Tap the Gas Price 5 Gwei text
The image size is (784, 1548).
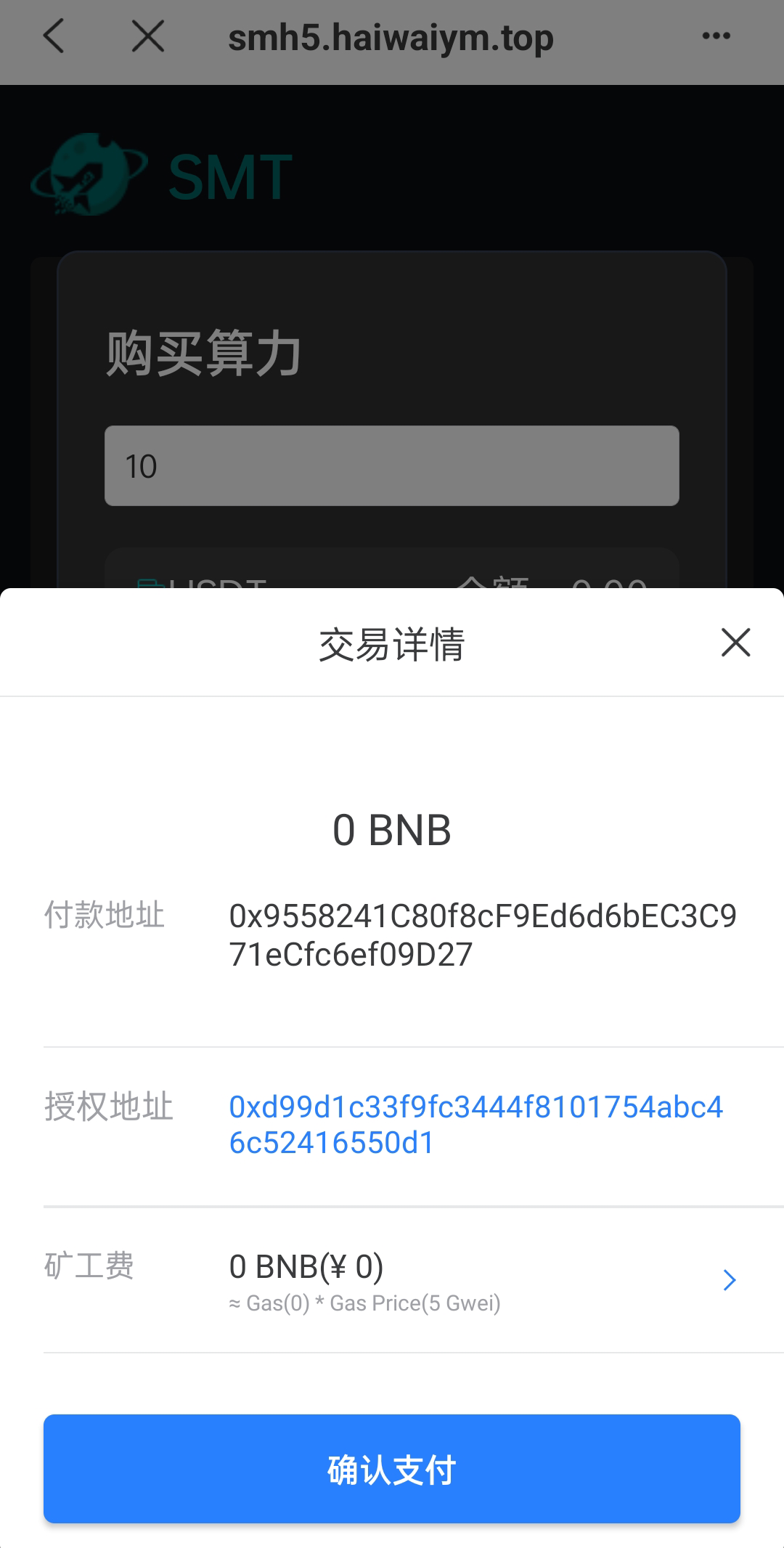pos(363,1303)
